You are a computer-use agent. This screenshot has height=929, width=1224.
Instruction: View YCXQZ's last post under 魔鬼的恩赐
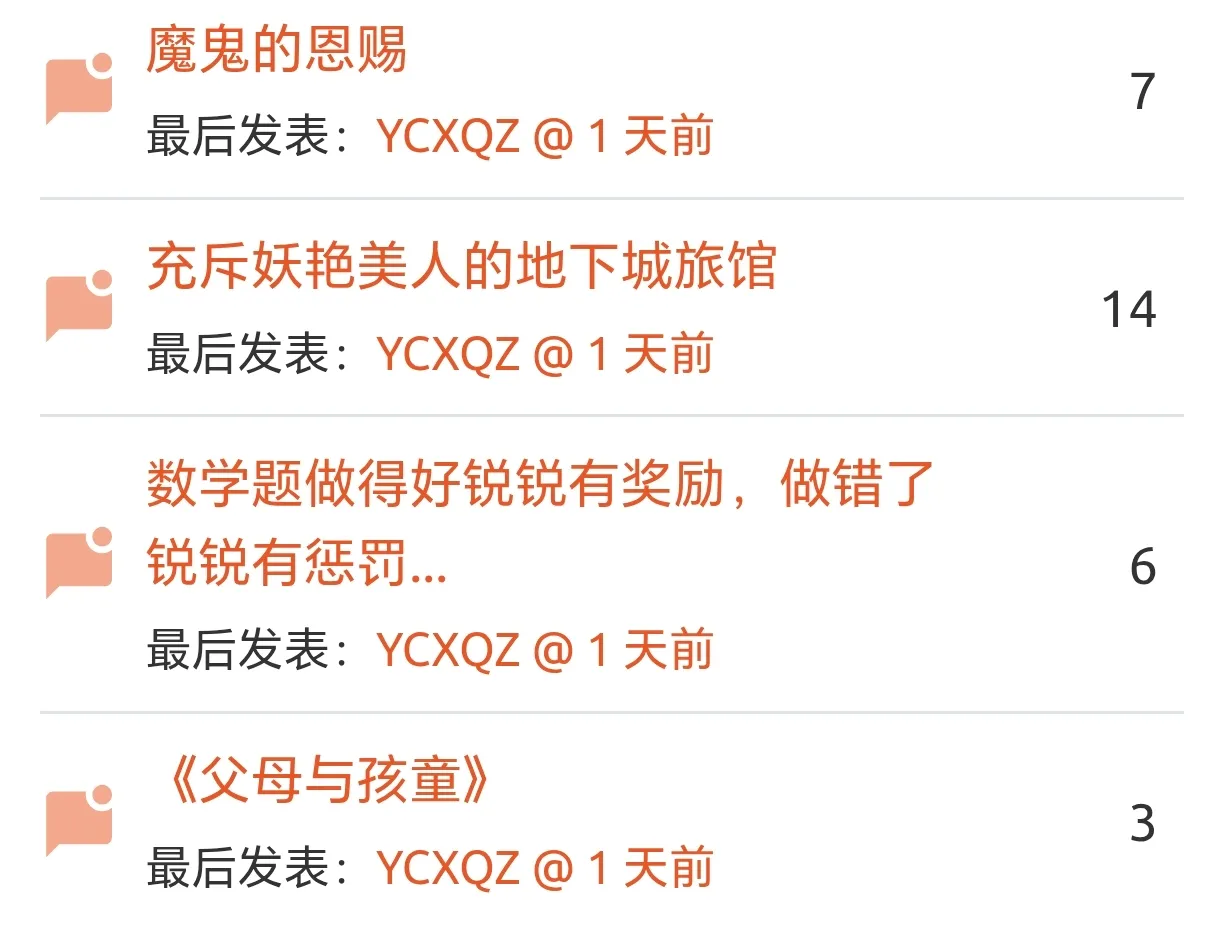[544, 136]
